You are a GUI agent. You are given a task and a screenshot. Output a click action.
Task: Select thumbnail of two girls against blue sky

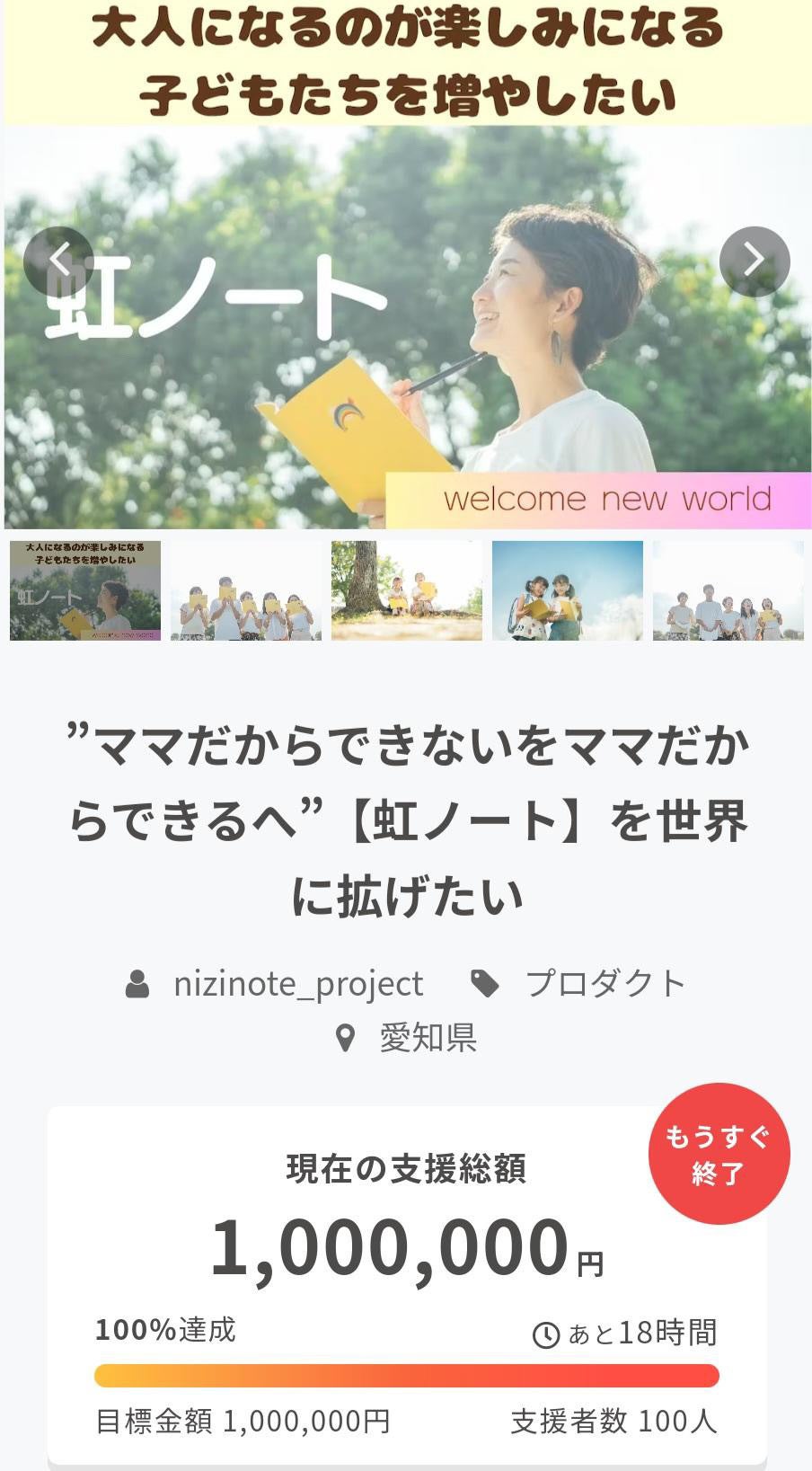(x=568, y=590)
